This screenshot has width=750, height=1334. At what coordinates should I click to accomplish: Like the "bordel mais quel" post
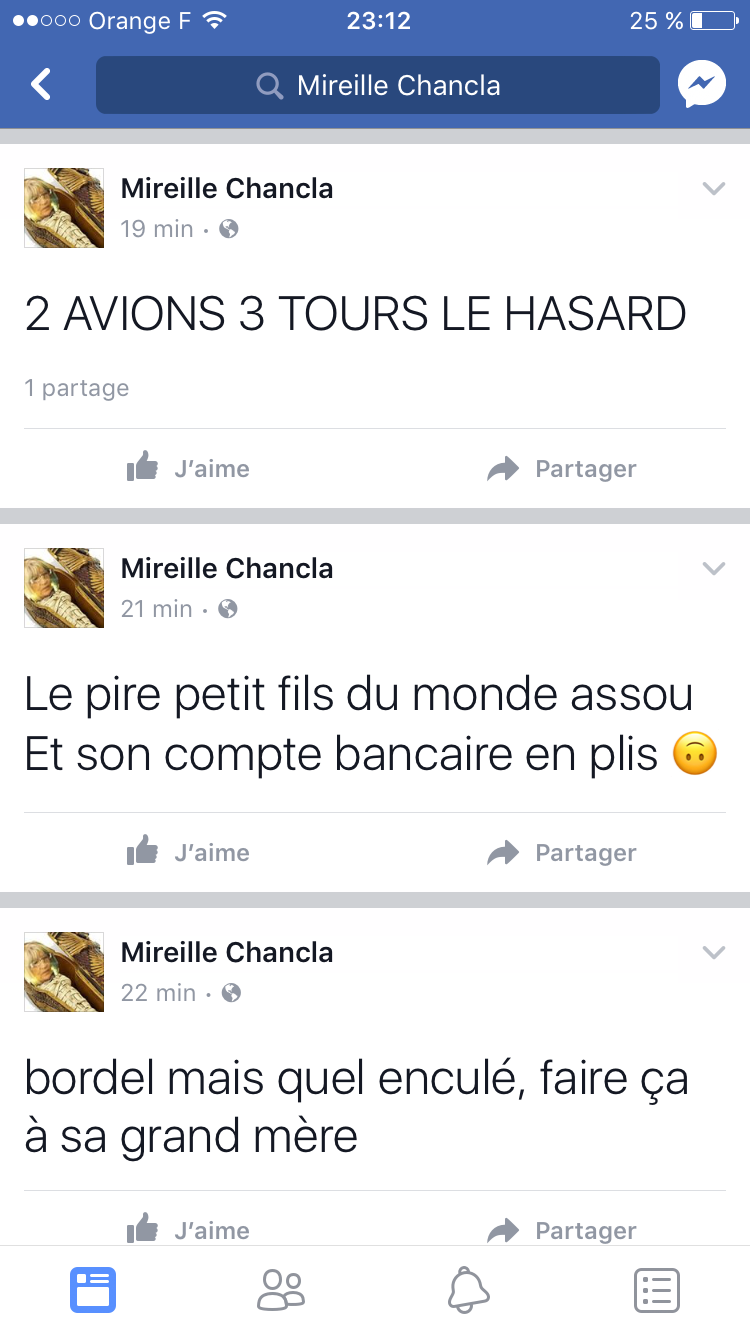click(x=188, y=1230)
